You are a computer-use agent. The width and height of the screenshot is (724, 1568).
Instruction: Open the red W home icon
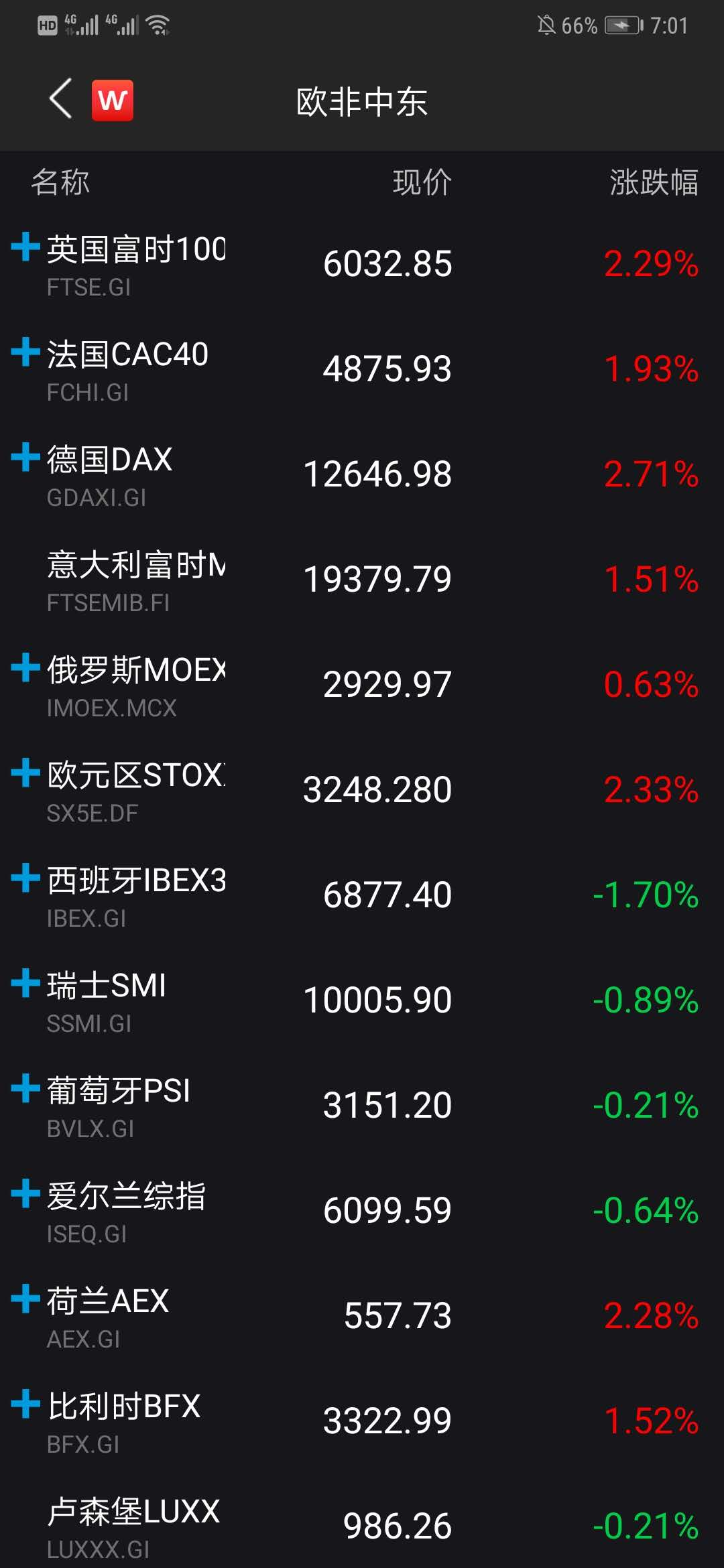click(112, 101)
